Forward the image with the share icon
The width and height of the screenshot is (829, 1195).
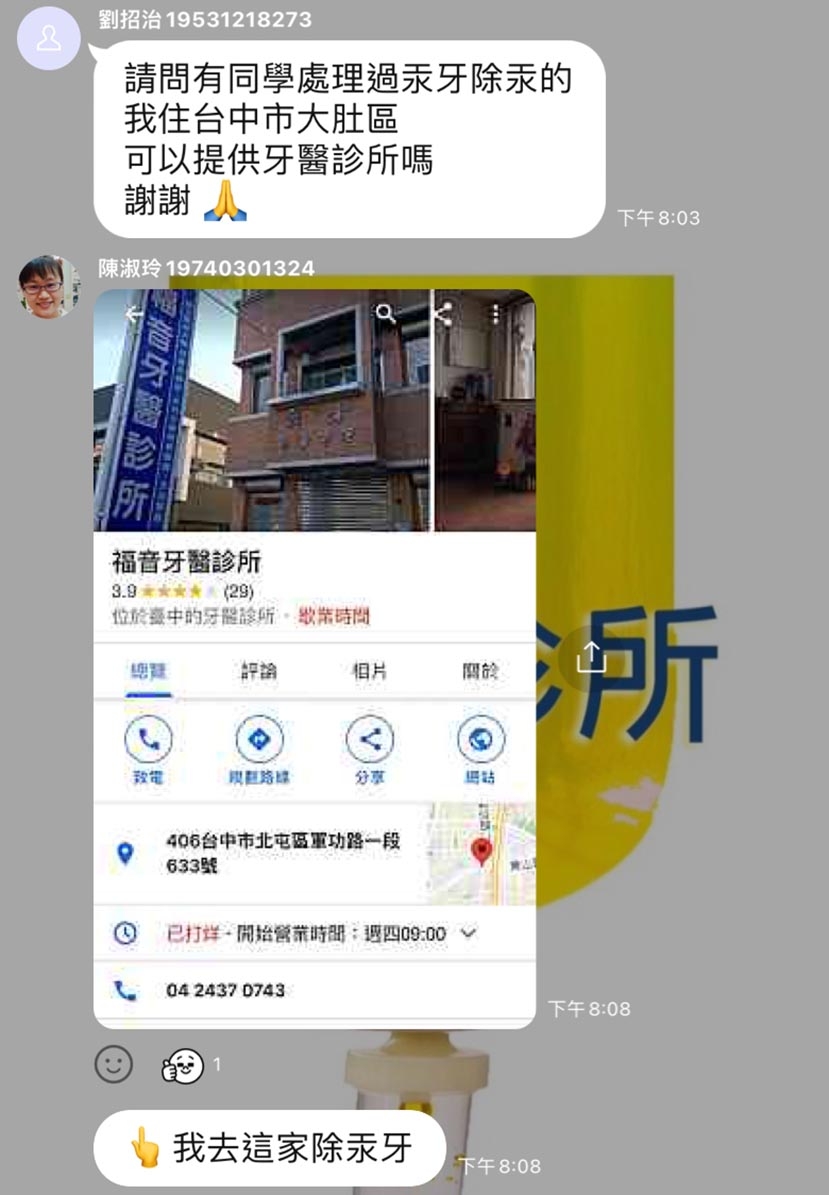click(x=591, y=657)
